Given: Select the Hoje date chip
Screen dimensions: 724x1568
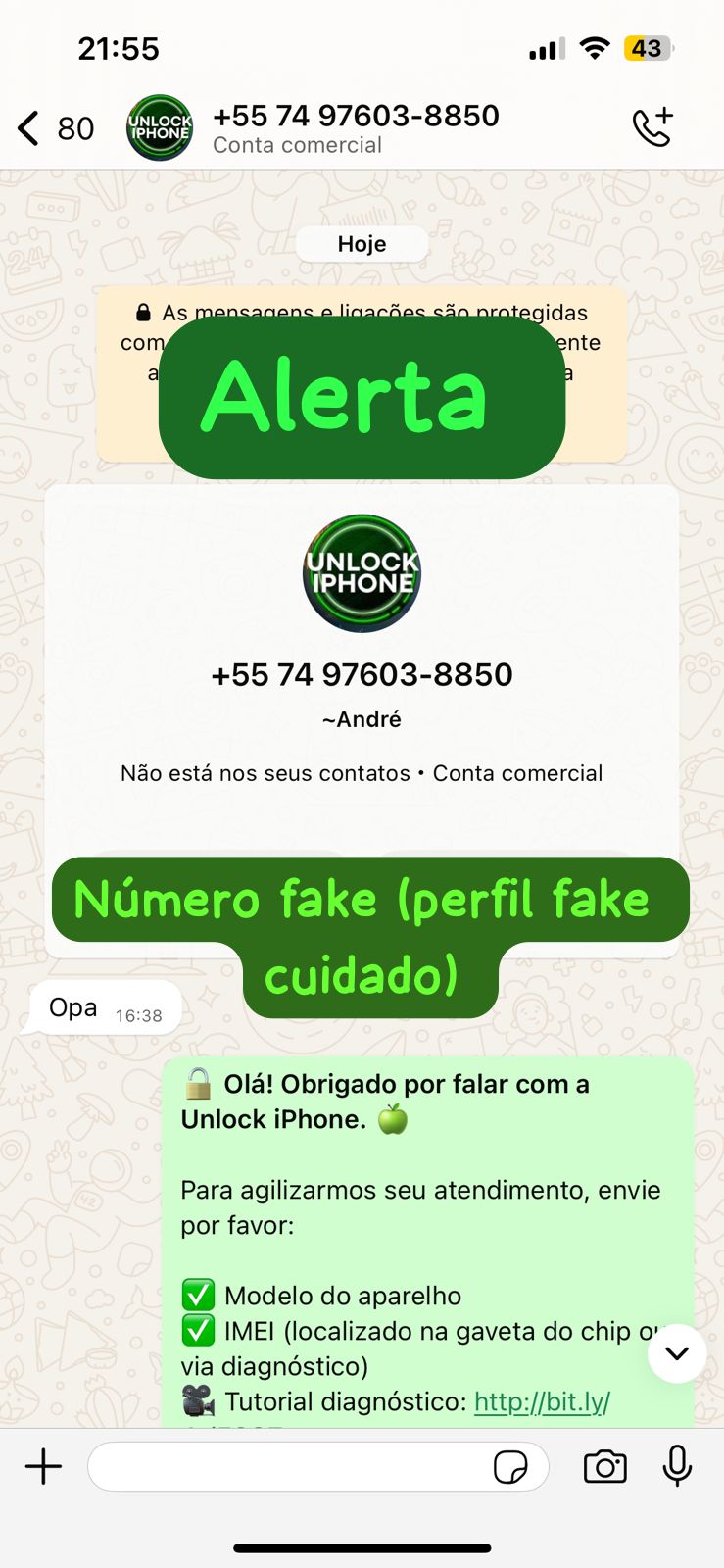Looking at the screenshot, I should (362, 243).
